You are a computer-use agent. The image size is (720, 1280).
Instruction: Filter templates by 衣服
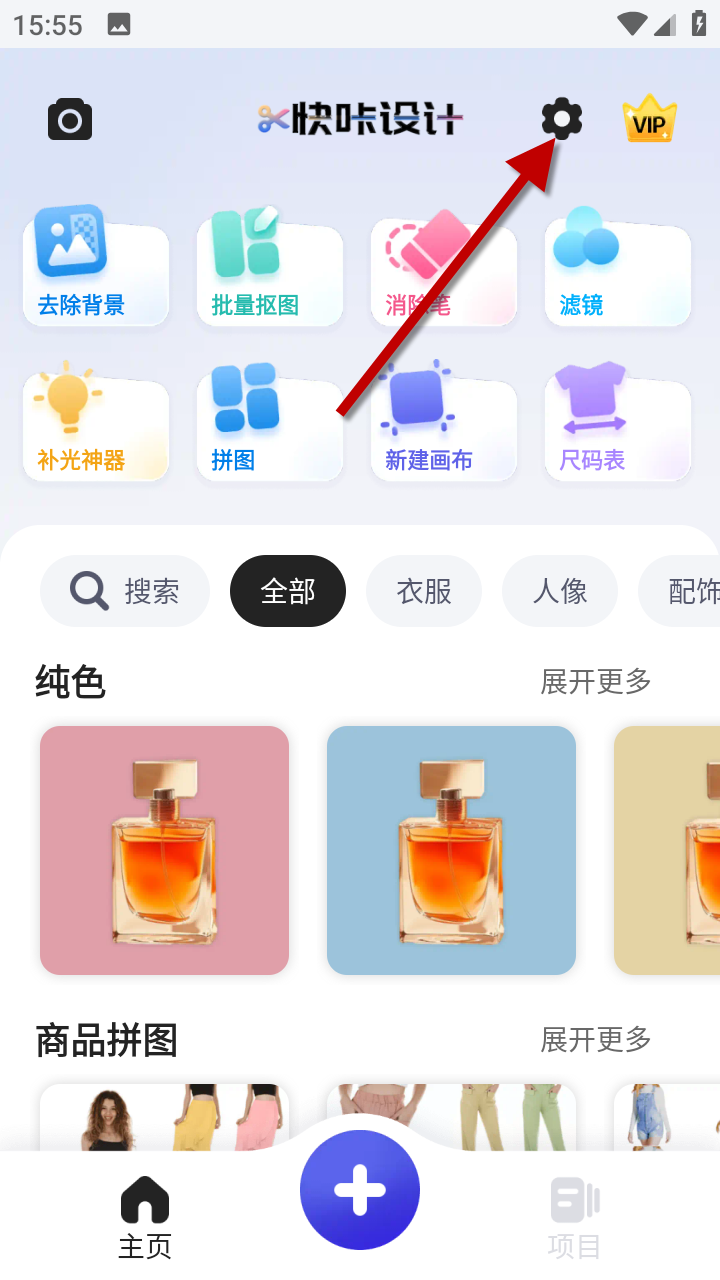pyautogui.click(x=424, y=591)
